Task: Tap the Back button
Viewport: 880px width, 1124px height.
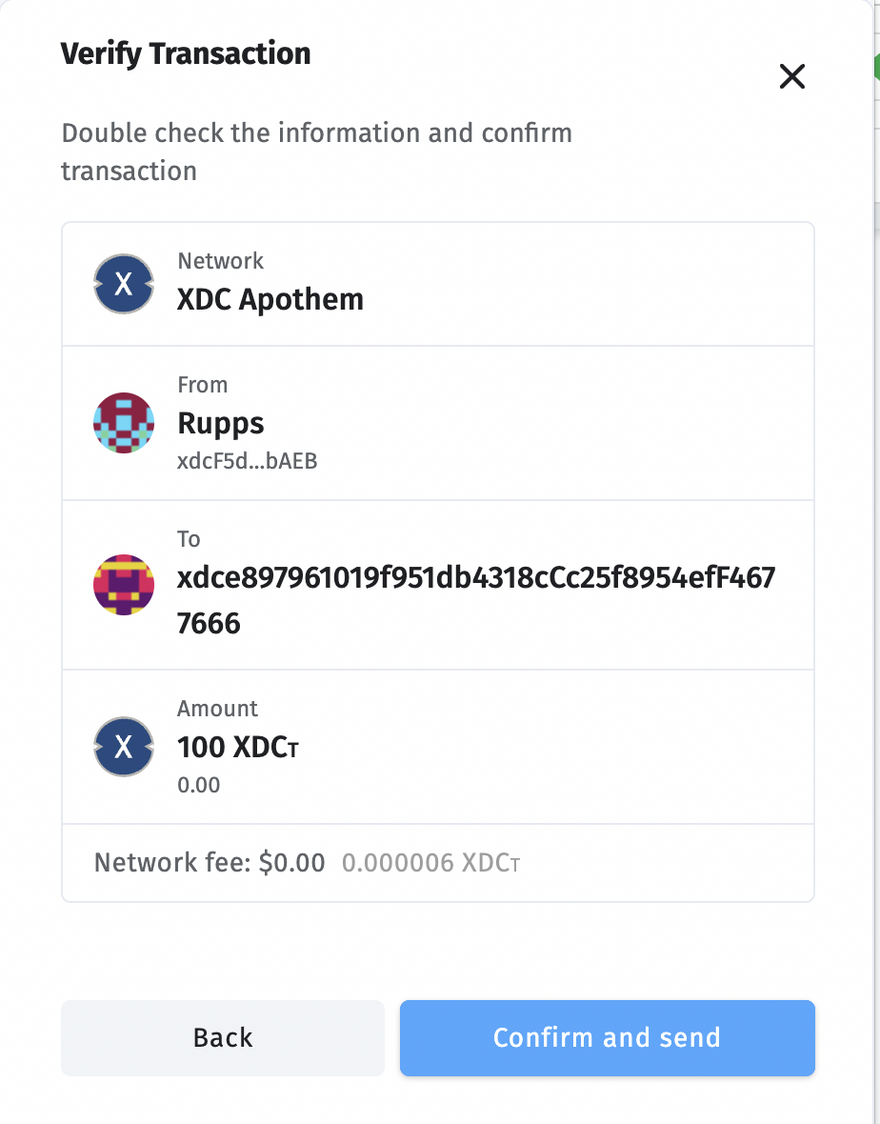Action: click(222, 1038)
